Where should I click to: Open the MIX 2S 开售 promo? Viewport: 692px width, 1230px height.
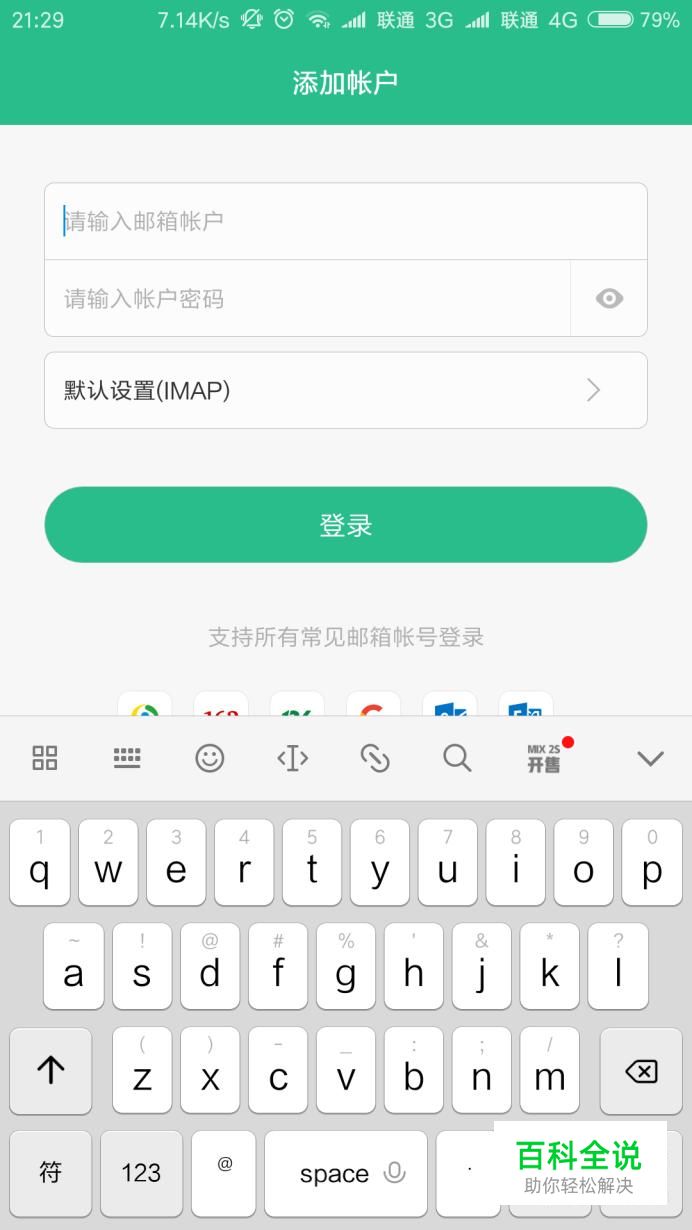coord(545,758)
